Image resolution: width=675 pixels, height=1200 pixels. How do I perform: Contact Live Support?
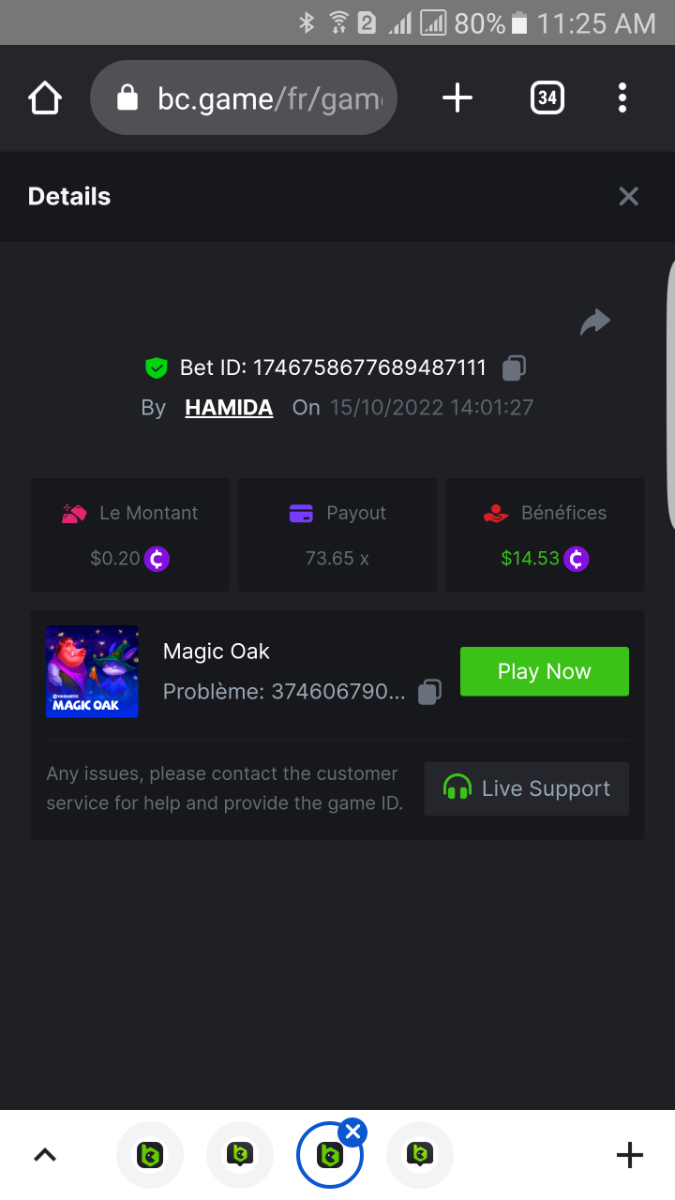(526, 788)
